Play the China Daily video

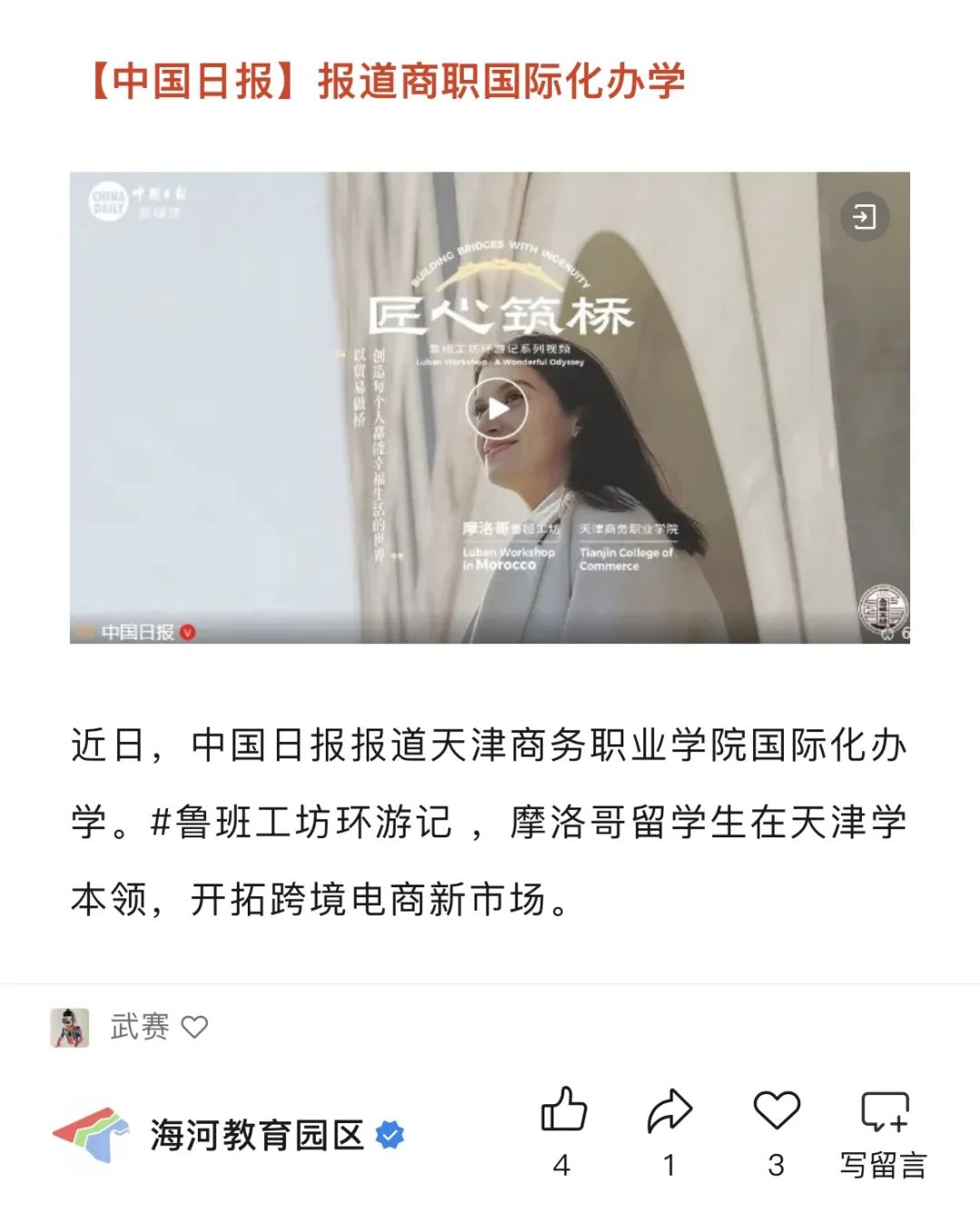click(x=496, y=409)
